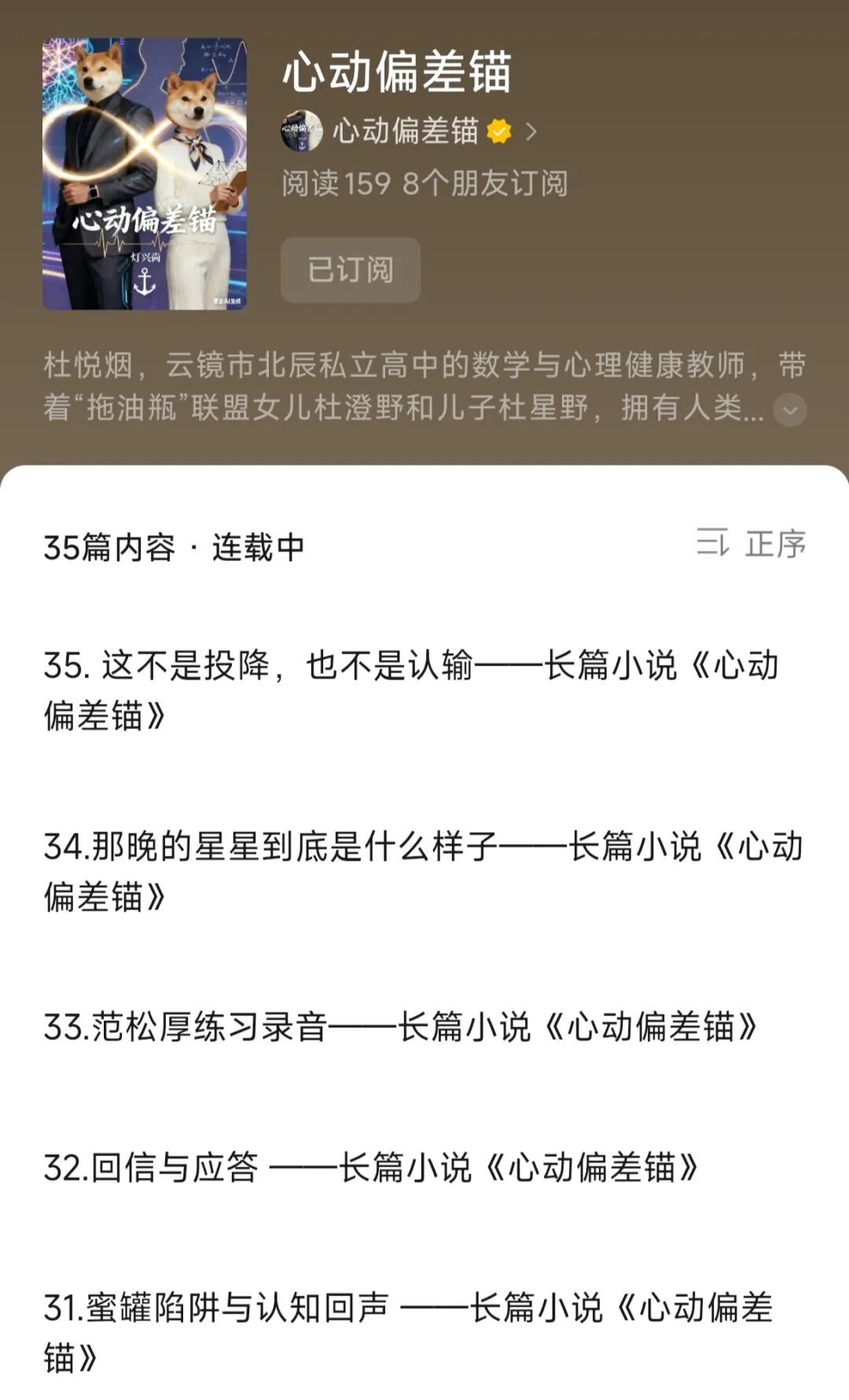The height and width of the screenshot is (1400, 849).
Task: Open chapter 32 回信与应答
Action: coord(371,1168)
